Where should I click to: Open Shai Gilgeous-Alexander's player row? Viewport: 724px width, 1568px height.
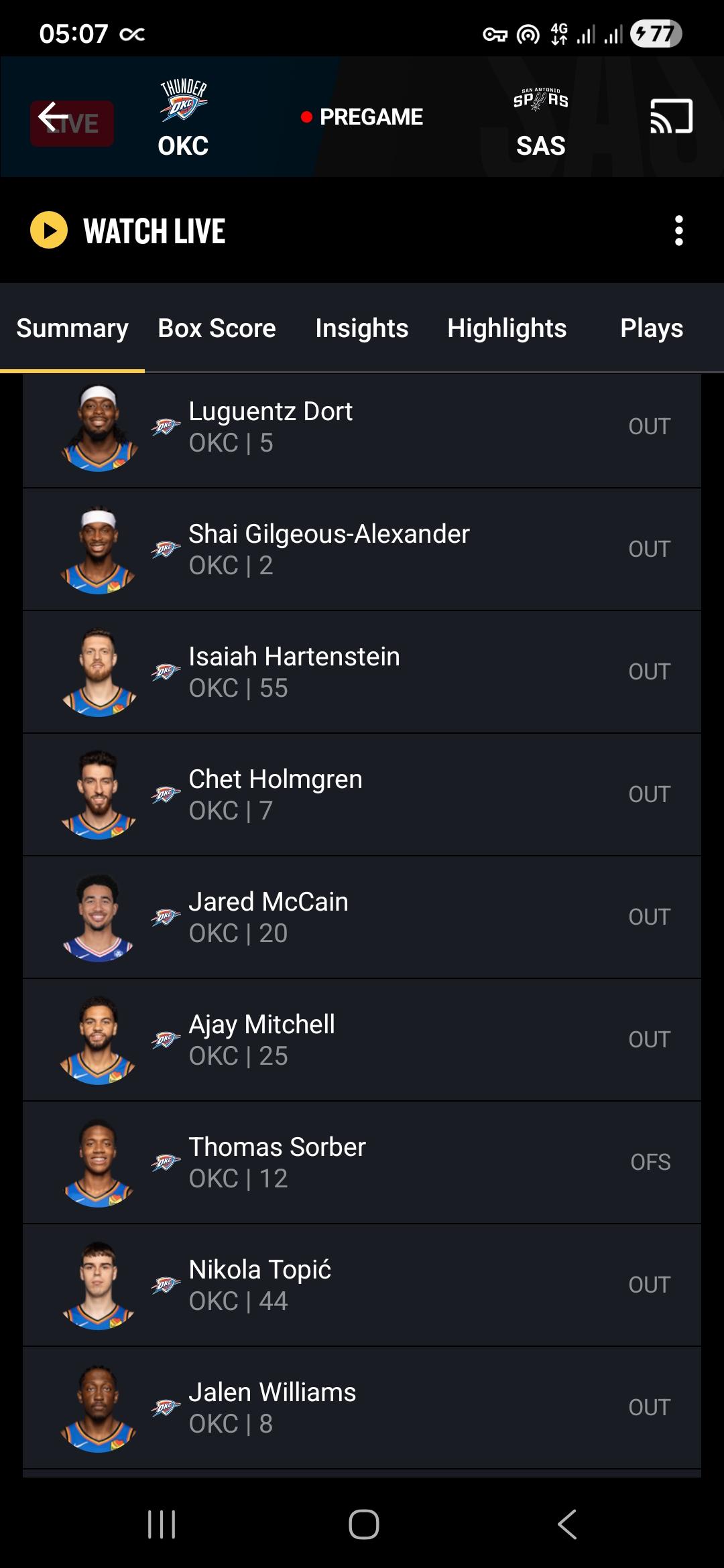(362, 549)
